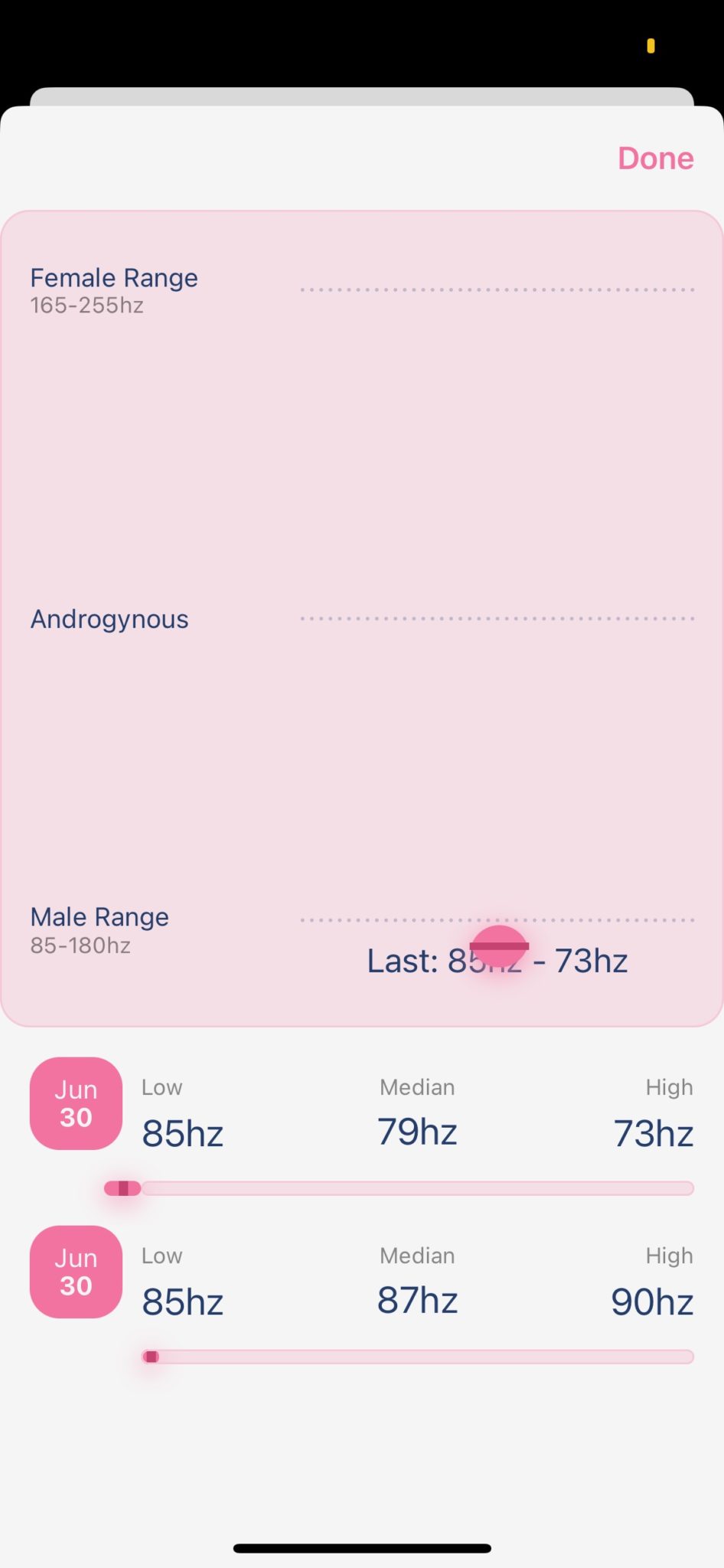Tap the Jun 30 badge on second session
This screenshot has height=1568, width=724.
click(x=75, y=1272)
